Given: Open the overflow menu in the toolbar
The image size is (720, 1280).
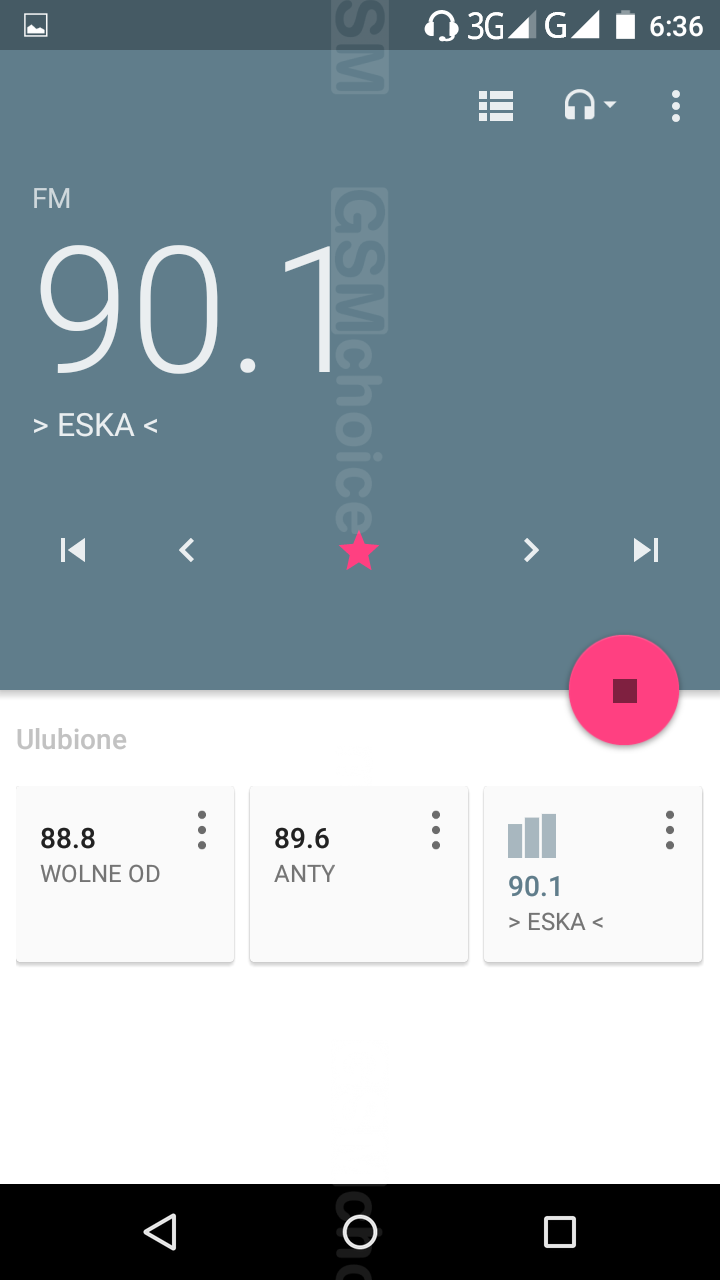Looking at the screenshot, I should (676, 106).
